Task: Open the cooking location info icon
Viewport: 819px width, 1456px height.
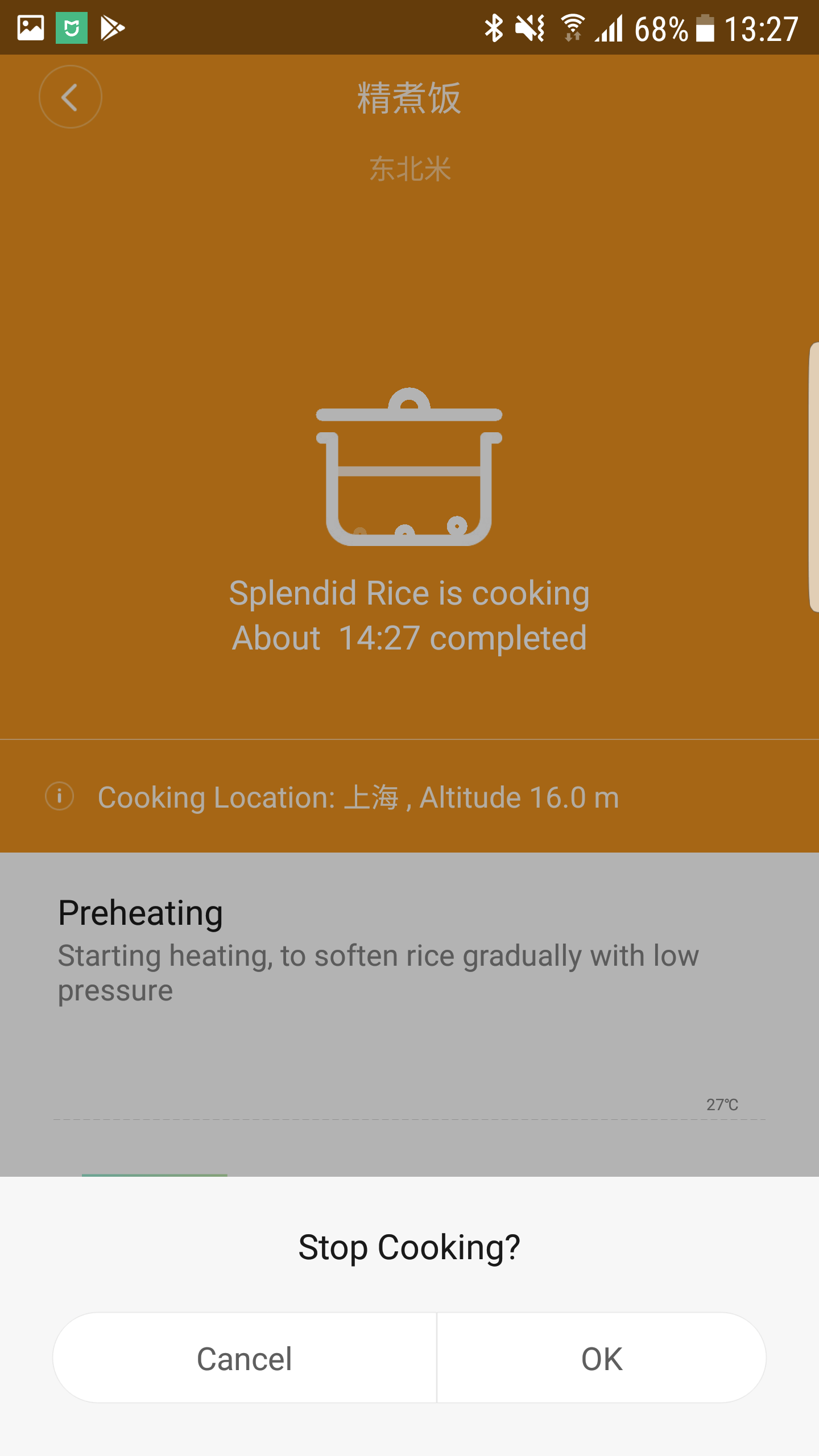Action: (60, 796)
